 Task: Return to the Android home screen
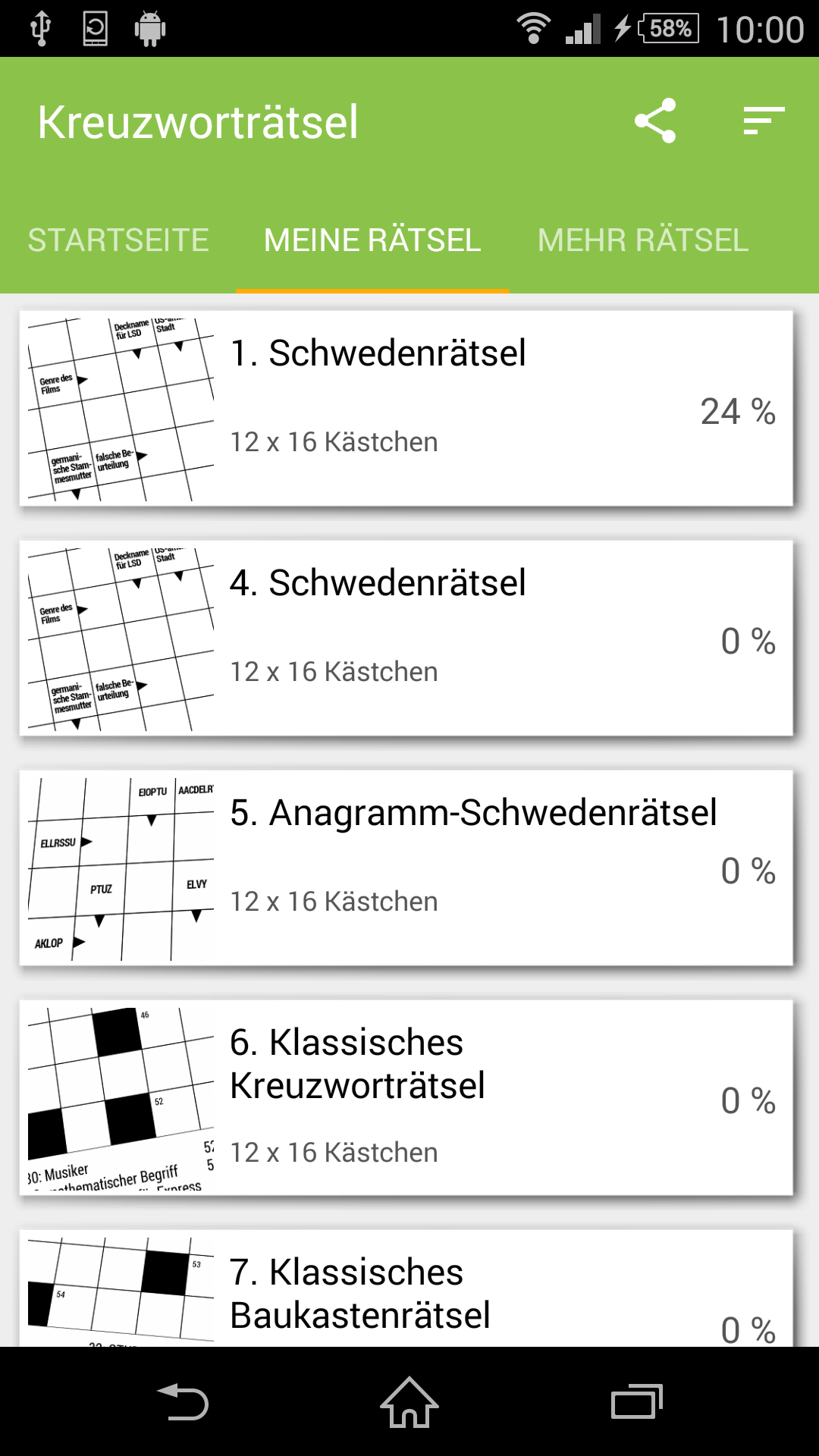(x=409, y=1402)
